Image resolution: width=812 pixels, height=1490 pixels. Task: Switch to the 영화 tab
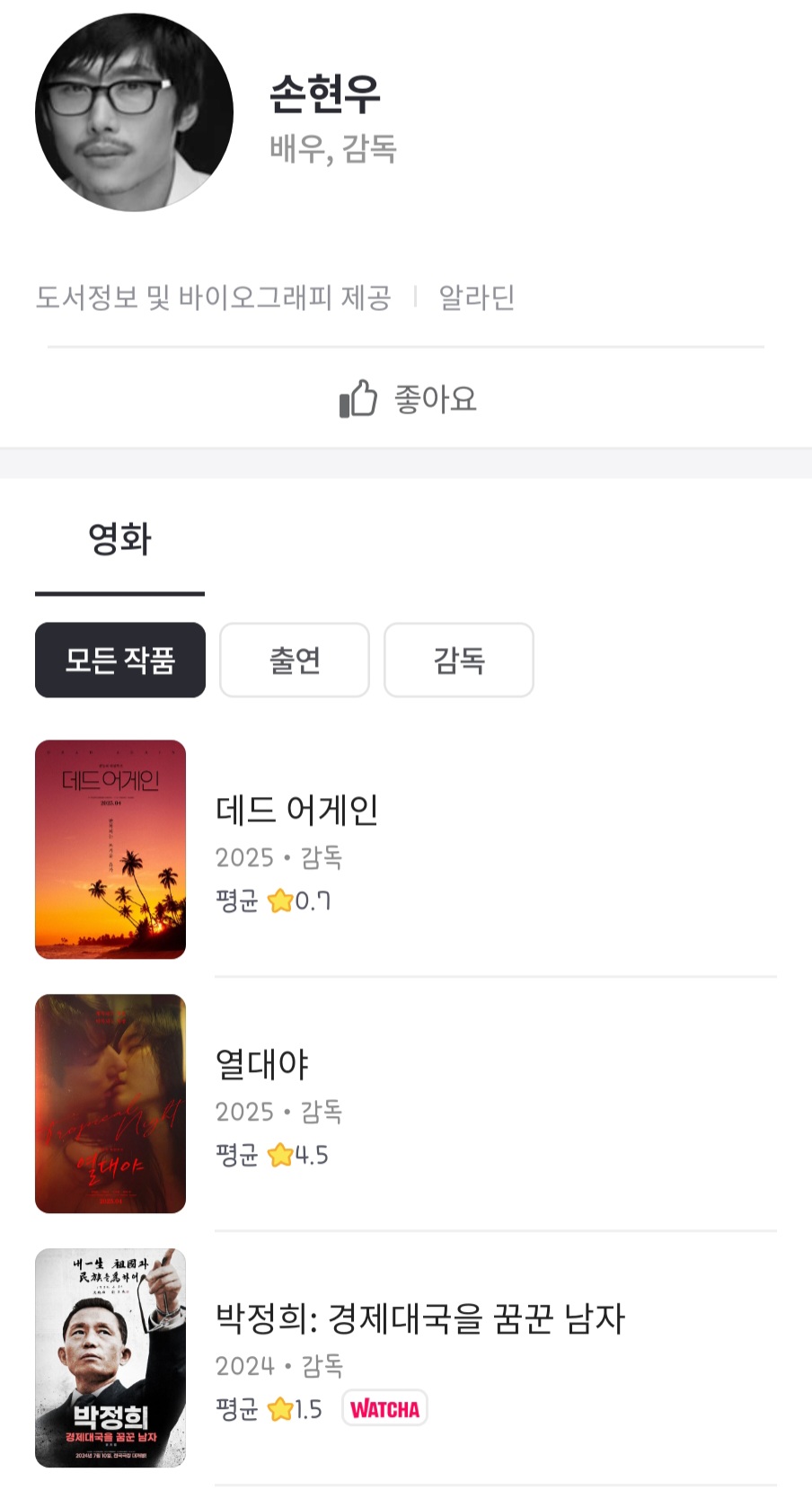click(119, 540)
